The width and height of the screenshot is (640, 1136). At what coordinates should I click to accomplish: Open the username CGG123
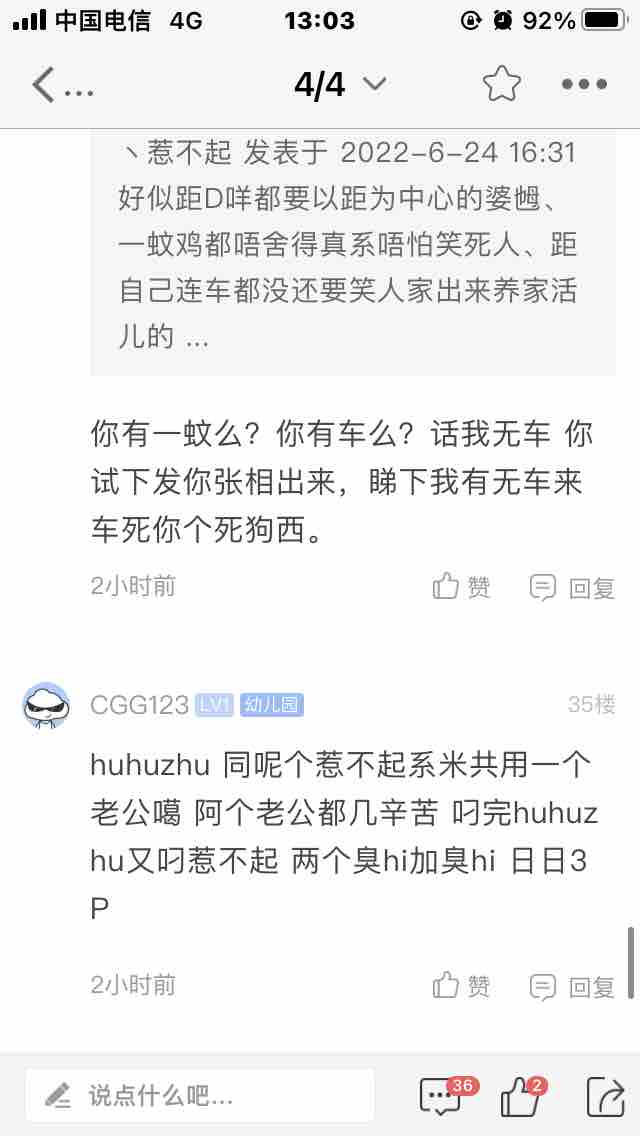(x=139, y=705)
